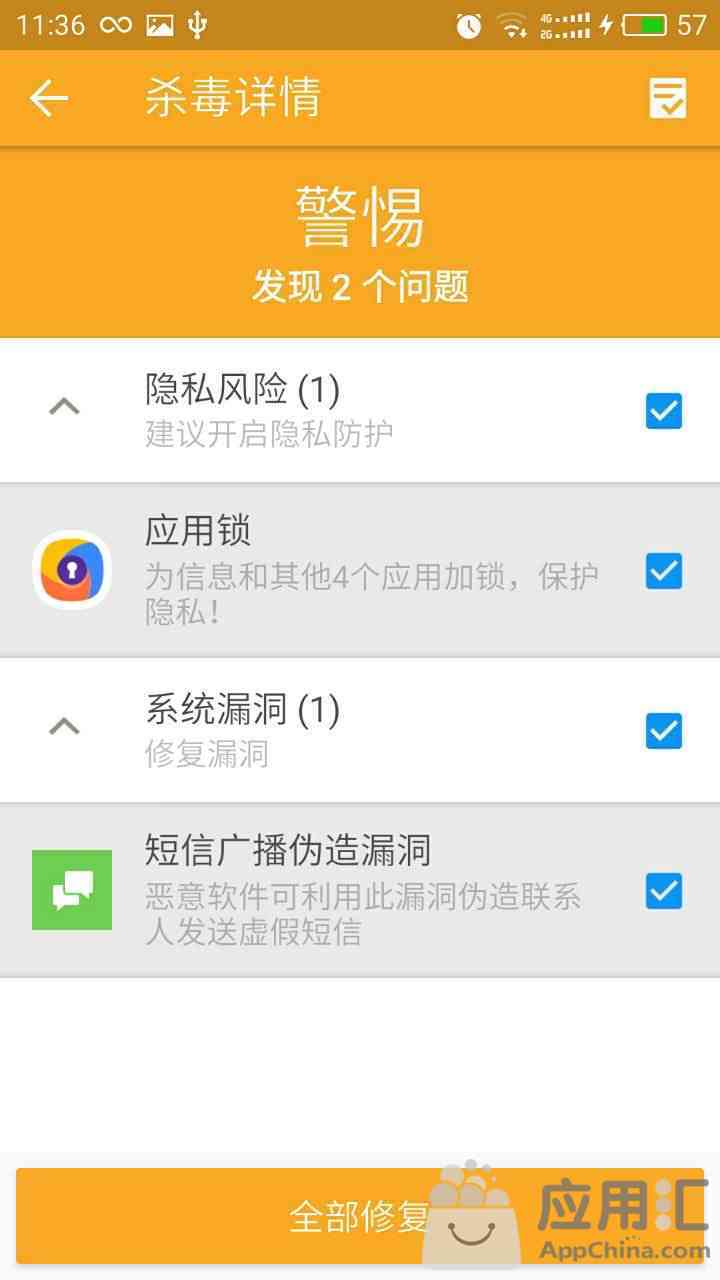Uncheck the 系统漏洞 category checkbox
The width and height of the screenshot is (720, 1280).
pos(664,731)
